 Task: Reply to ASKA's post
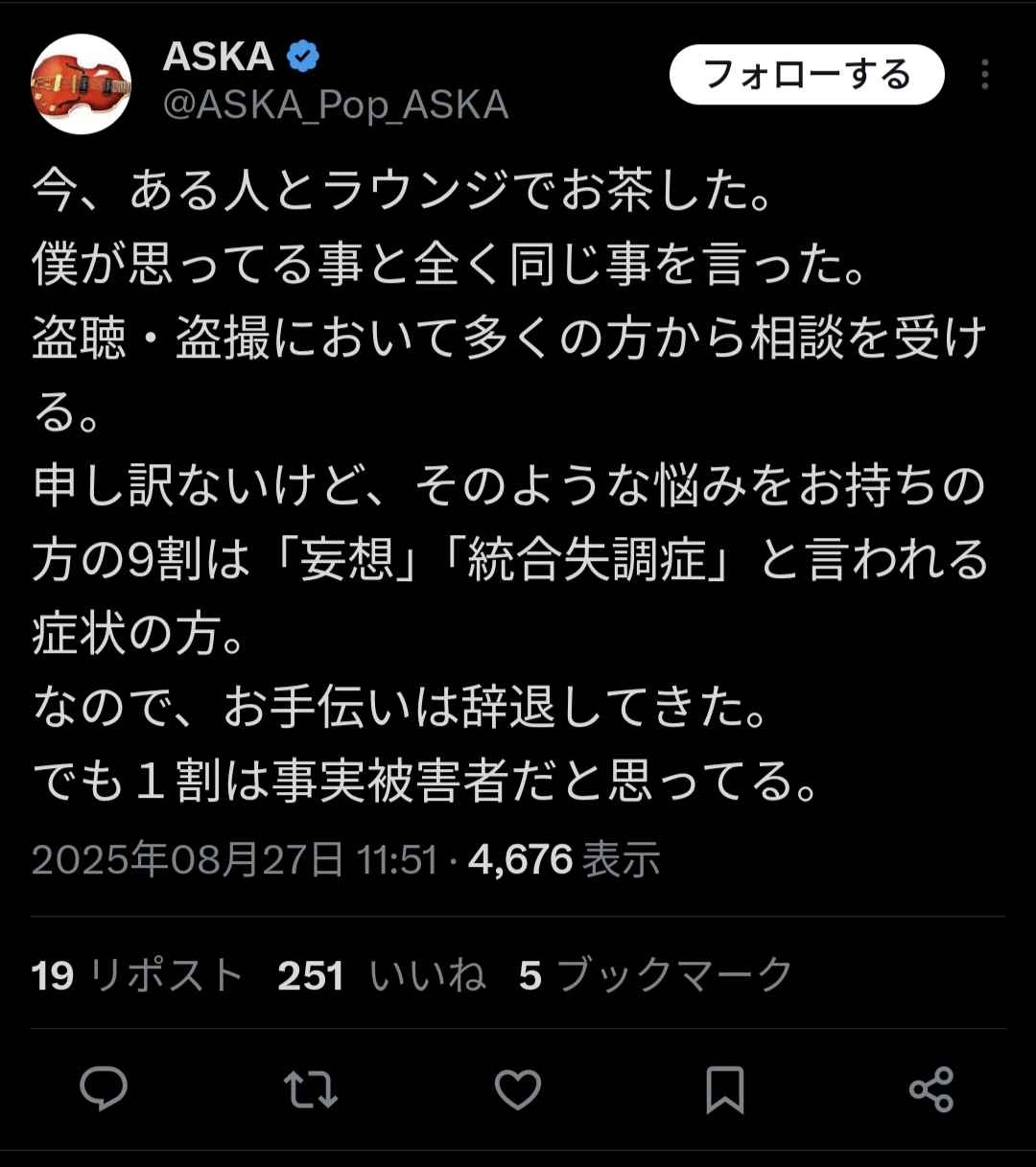[x=104, y=1089]
